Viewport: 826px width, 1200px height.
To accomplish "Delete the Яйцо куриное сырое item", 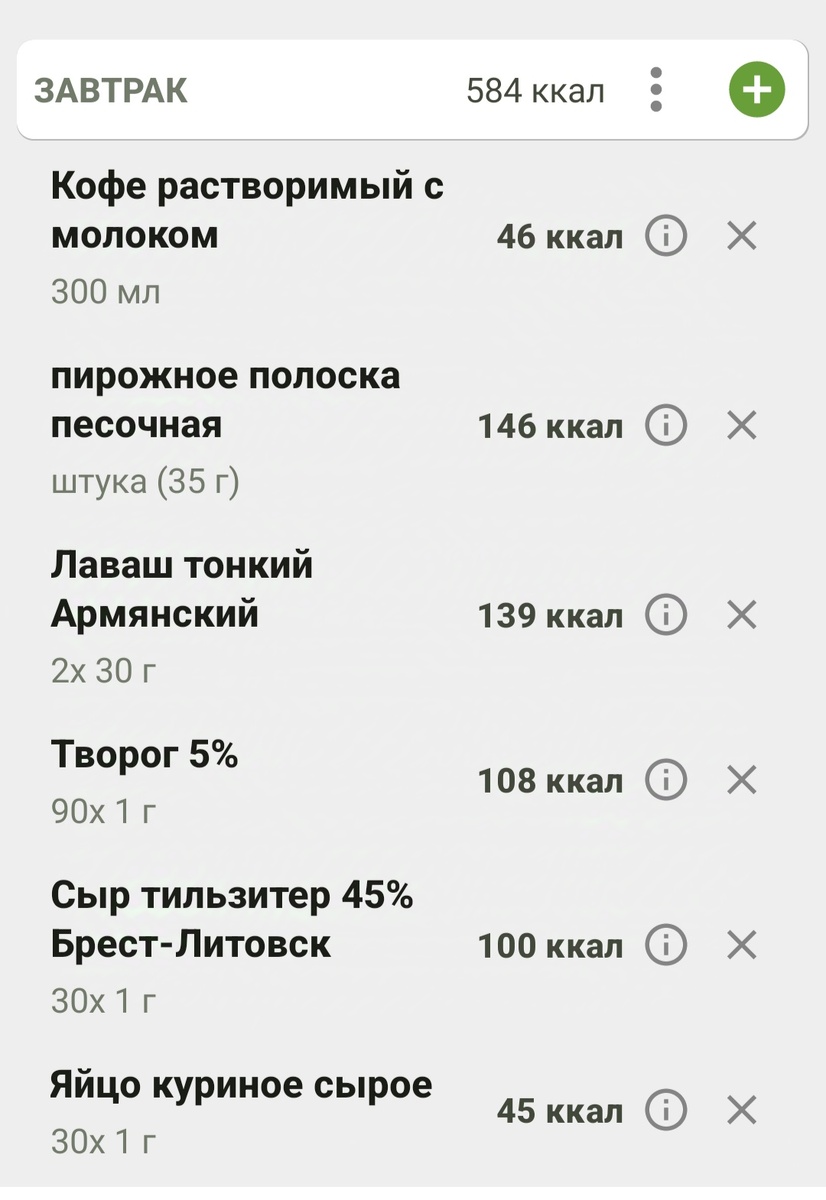I will pos(741,1110).
